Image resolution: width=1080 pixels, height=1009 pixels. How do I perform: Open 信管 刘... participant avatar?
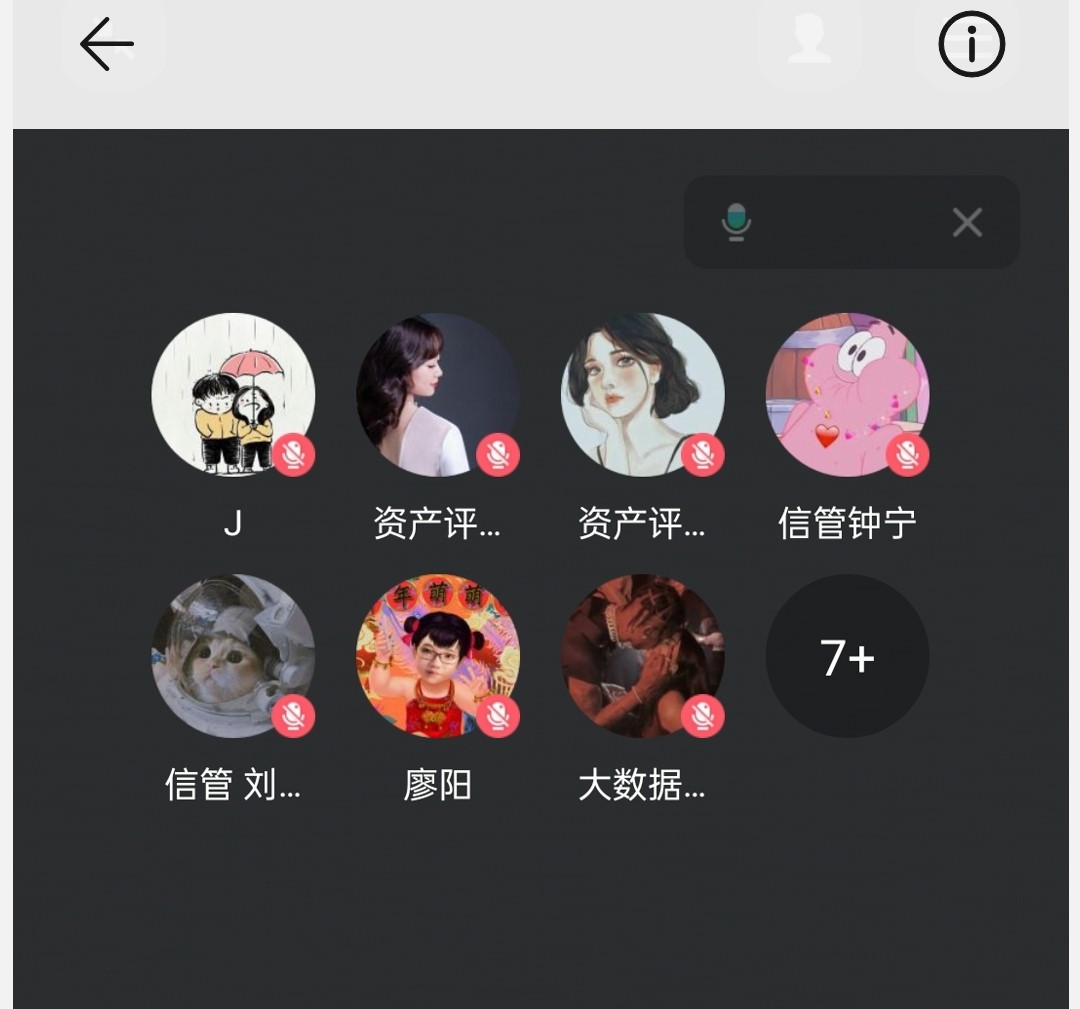(x=233, y=656)
